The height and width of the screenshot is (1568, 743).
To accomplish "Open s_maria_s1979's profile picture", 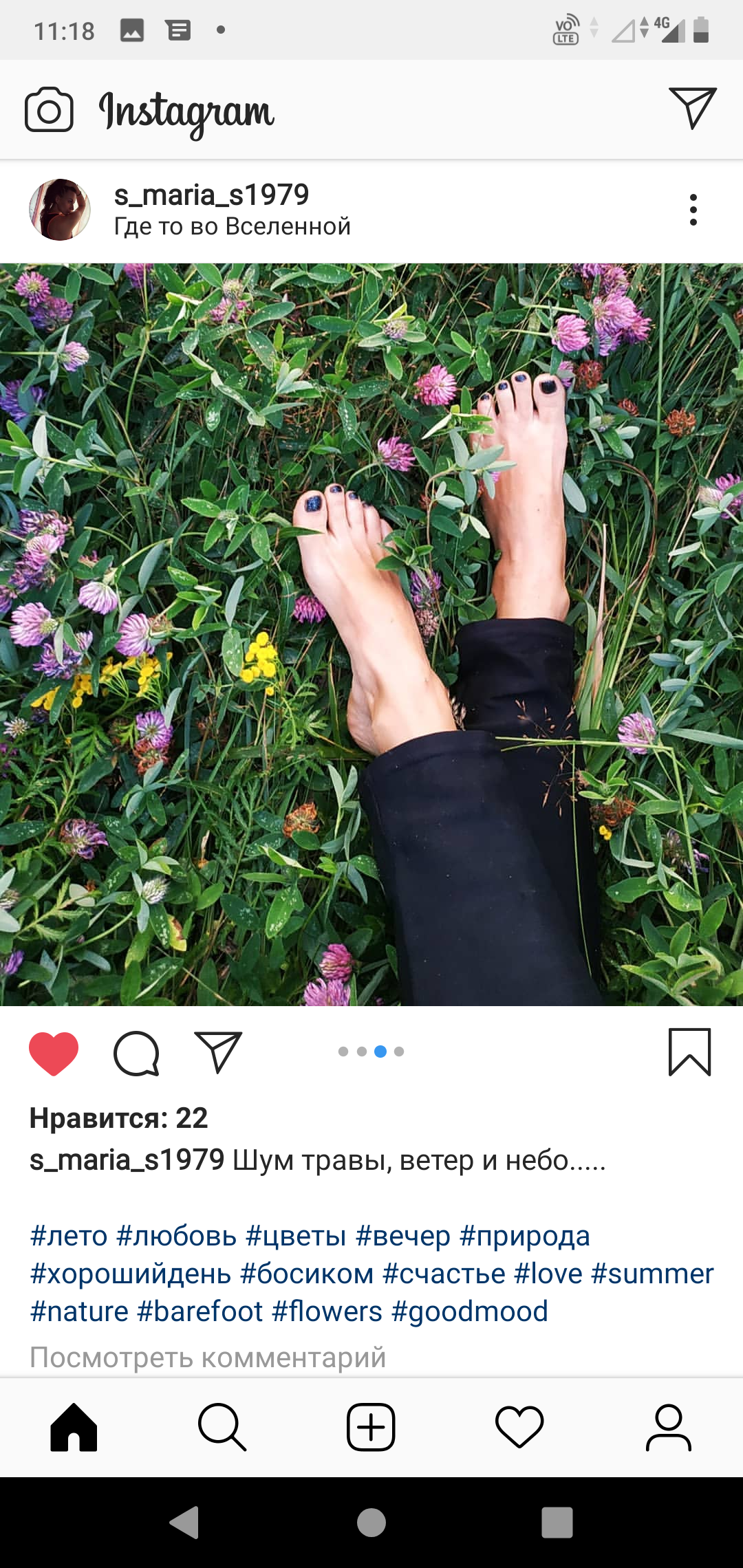I will pyautogui.click(x=60, y=210).
